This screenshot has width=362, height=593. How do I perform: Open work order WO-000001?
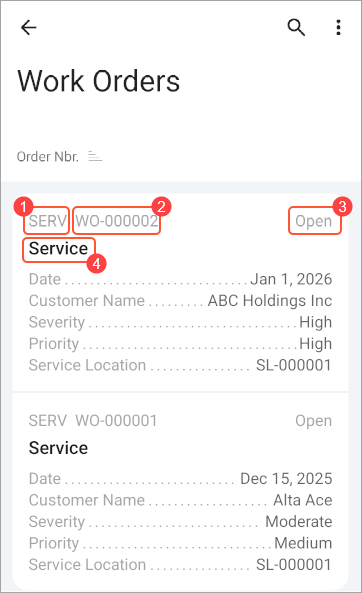pos(180,491)
